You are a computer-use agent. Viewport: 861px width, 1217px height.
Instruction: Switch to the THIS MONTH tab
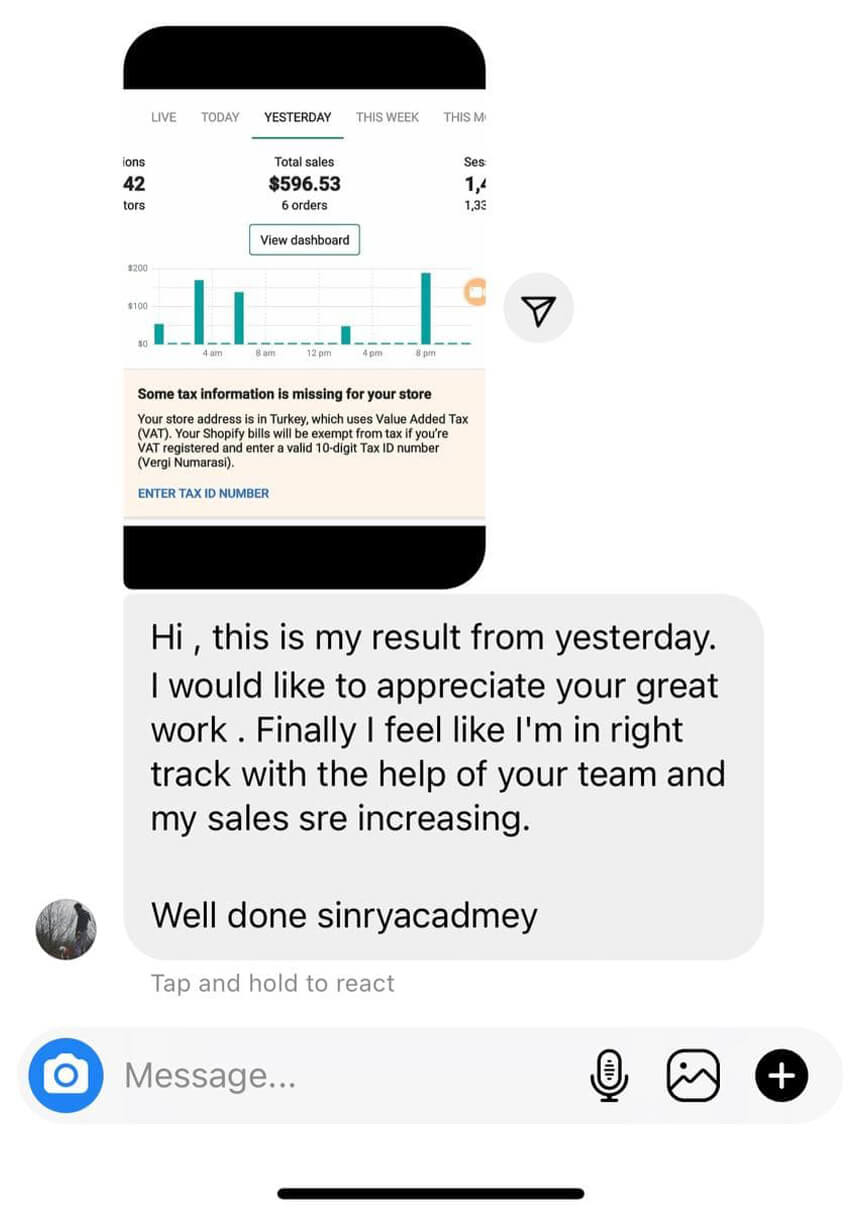[x=463, y=117]
